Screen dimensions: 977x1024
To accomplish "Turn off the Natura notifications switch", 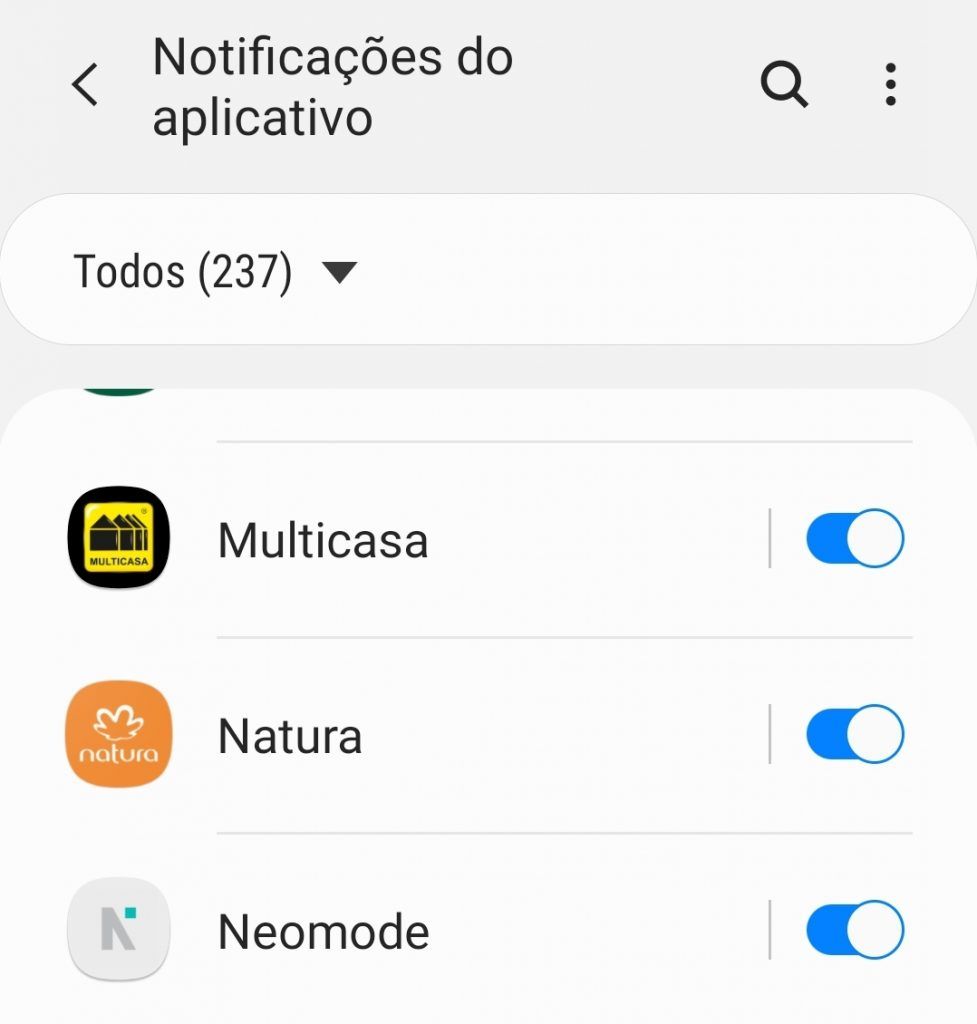I will pyautogui.click(x=854, y=735).
